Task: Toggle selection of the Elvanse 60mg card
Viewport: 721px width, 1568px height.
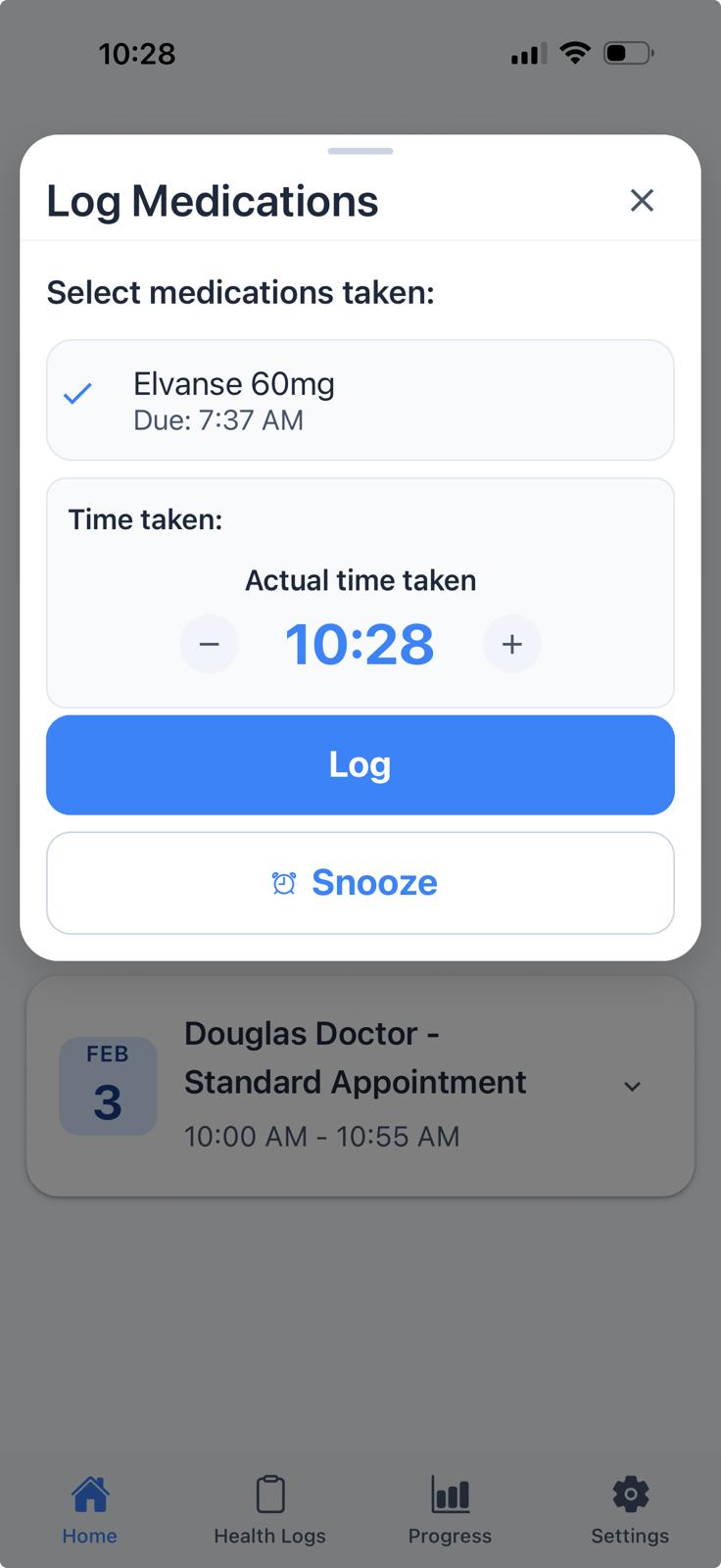Action: click(x=360, y=400)
